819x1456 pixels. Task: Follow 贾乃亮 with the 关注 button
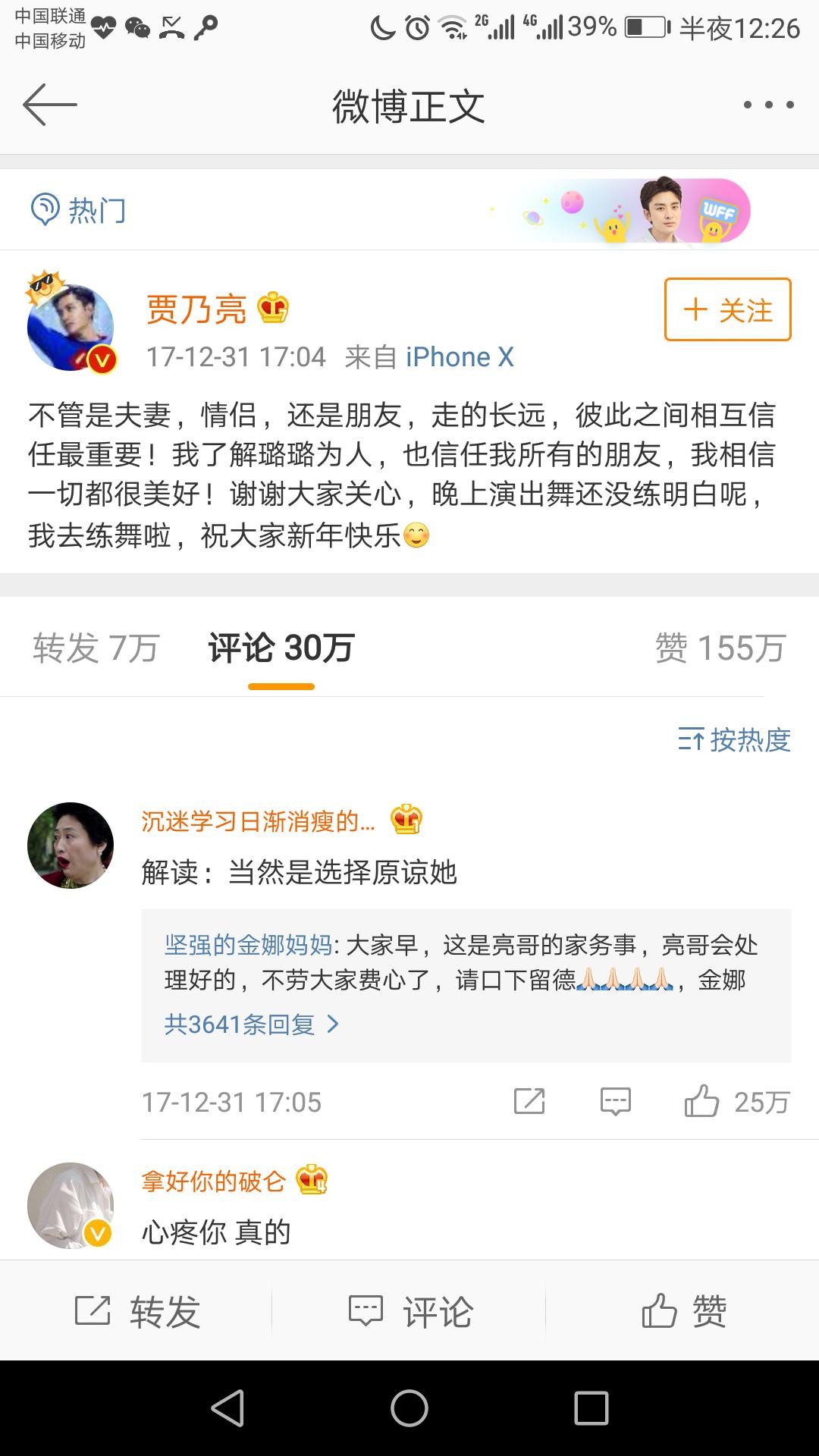point(727,309)
